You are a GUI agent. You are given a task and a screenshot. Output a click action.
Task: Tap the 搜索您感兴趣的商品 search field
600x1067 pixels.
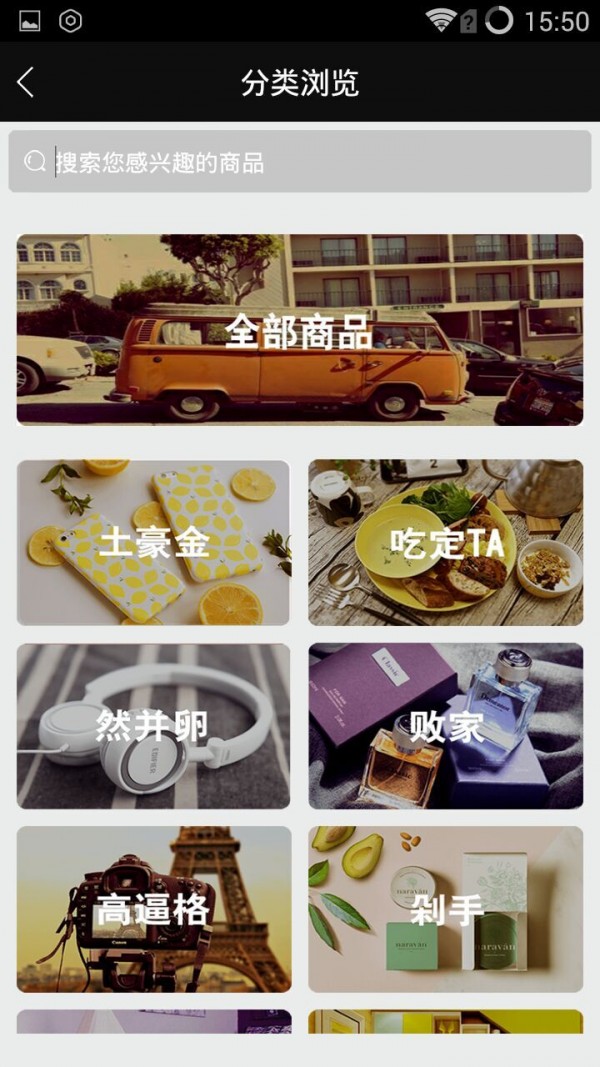click(300, 162)
